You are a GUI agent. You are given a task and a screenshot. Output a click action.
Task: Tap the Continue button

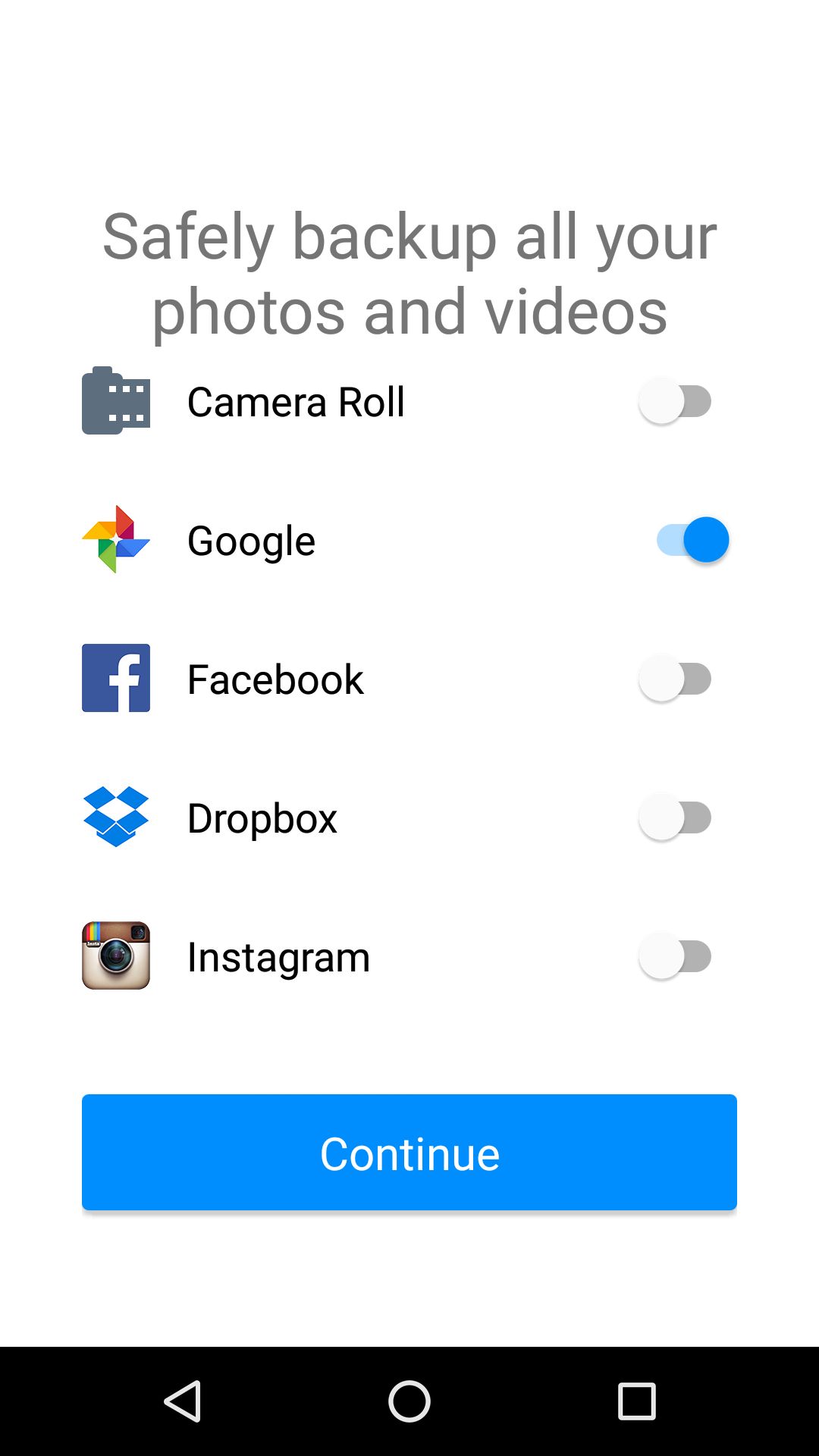pyautogui.click(x=409, y=1152)
